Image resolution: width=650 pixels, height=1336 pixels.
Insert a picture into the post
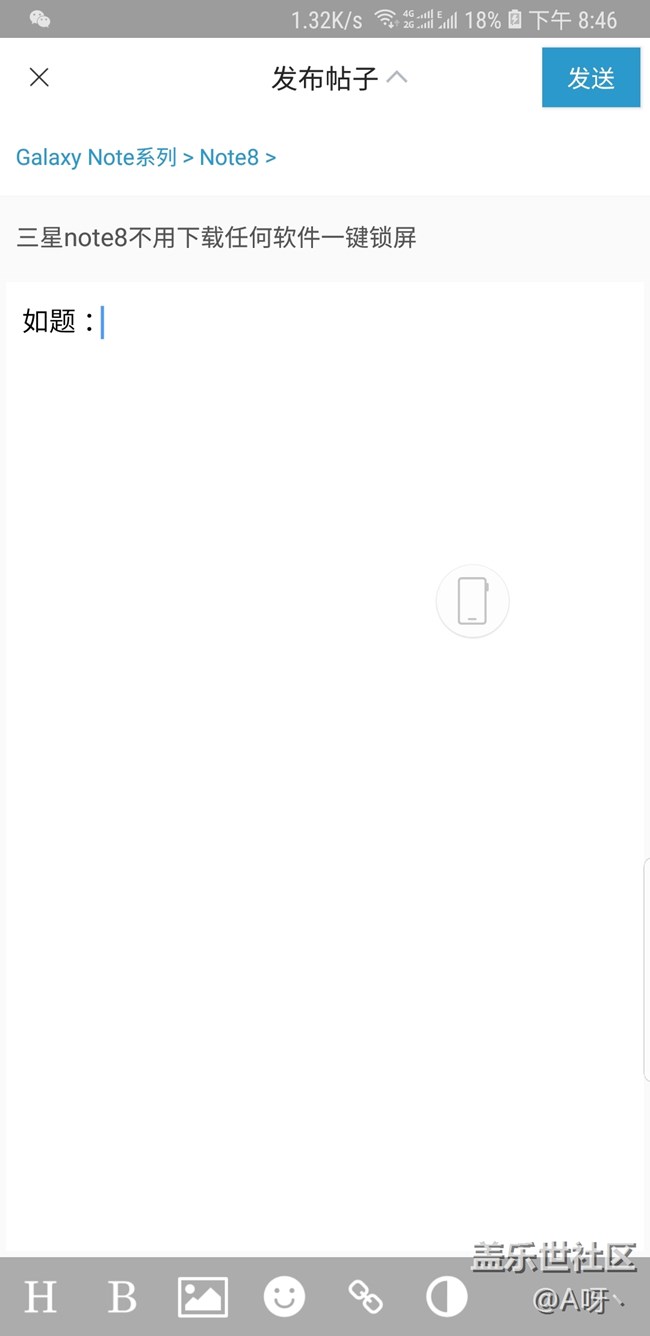[x=203, y=1297]
